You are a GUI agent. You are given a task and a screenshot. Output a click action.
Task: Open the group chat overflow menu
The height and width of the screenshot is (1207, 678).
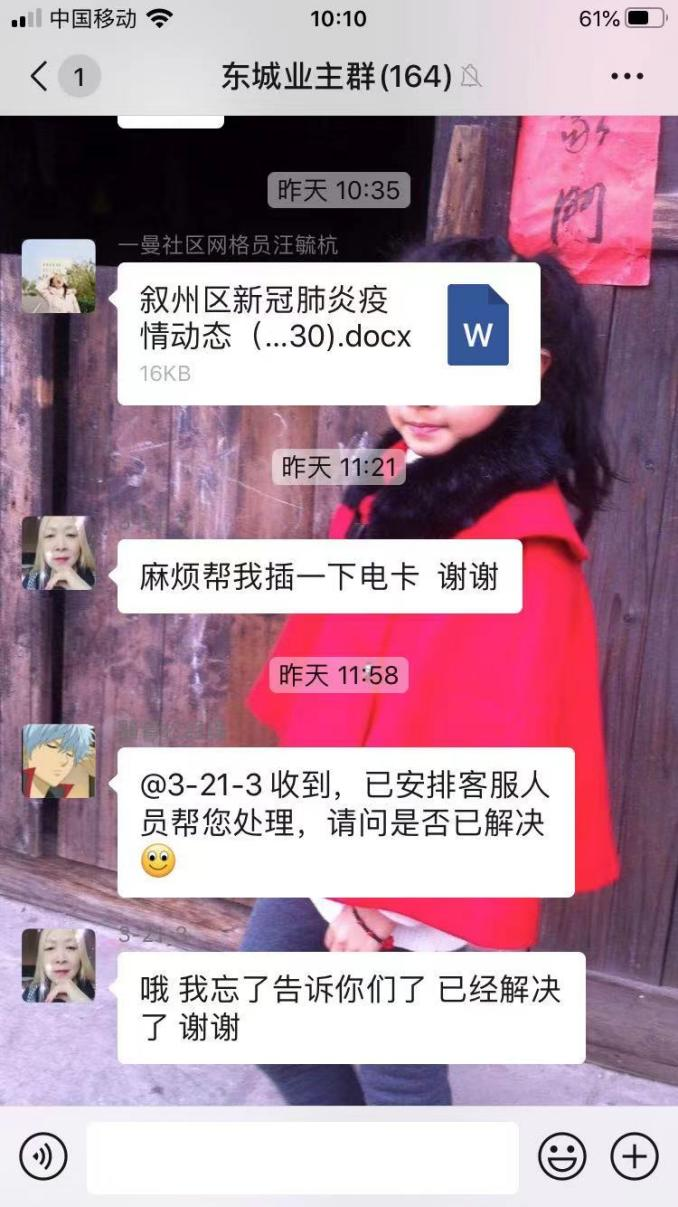point(627,76)
